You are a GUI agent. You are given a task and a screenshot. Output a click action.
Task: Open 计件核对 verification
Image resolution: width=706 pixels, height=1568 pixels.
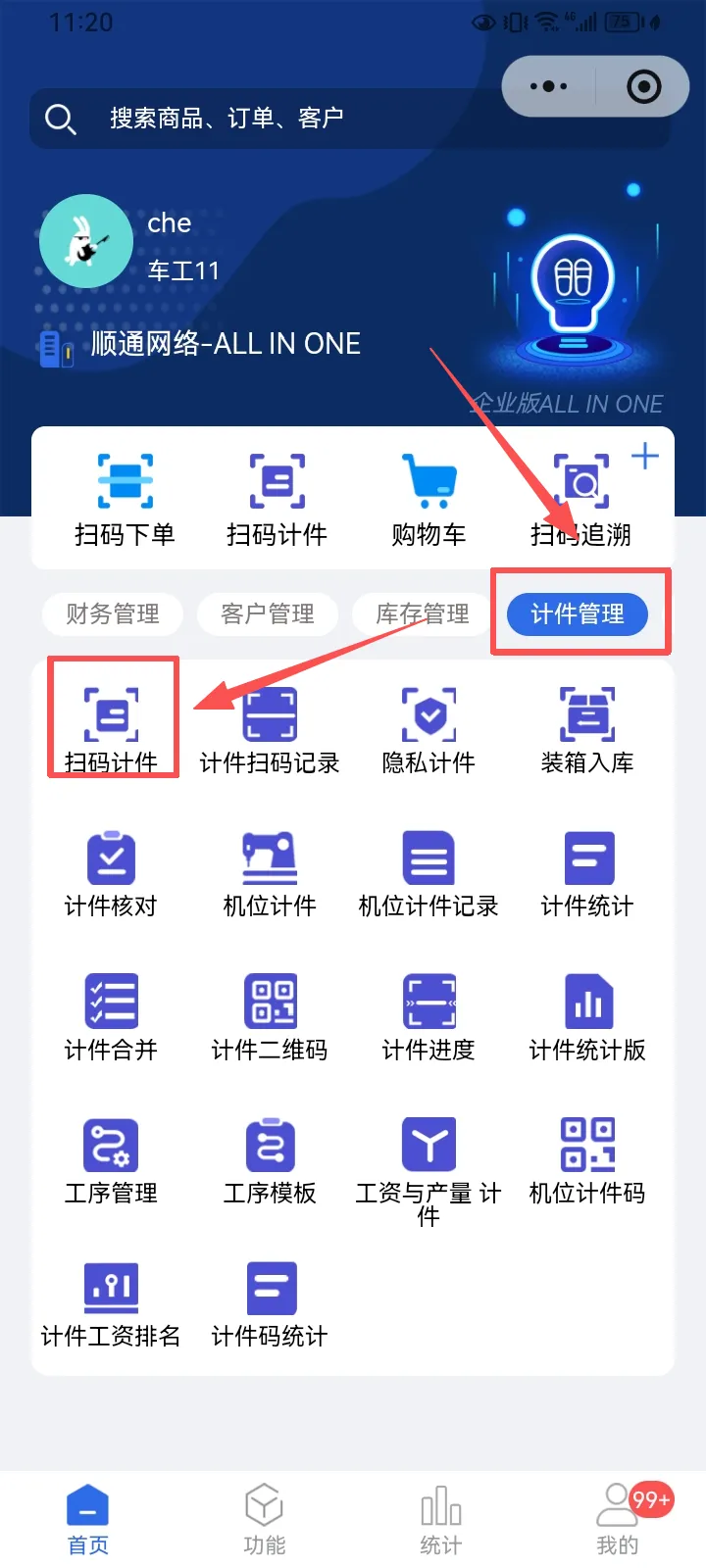coord(111,874)
